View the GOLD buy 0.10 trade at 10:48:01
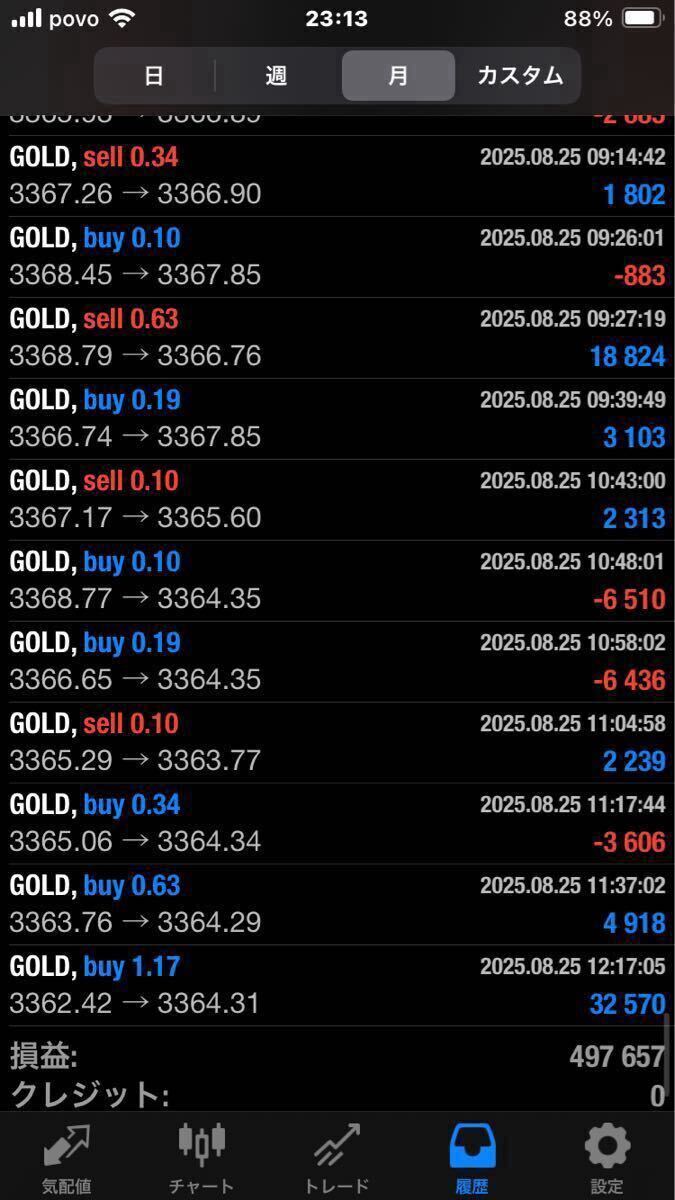675x1200 pixels. [x=337, y=581]
